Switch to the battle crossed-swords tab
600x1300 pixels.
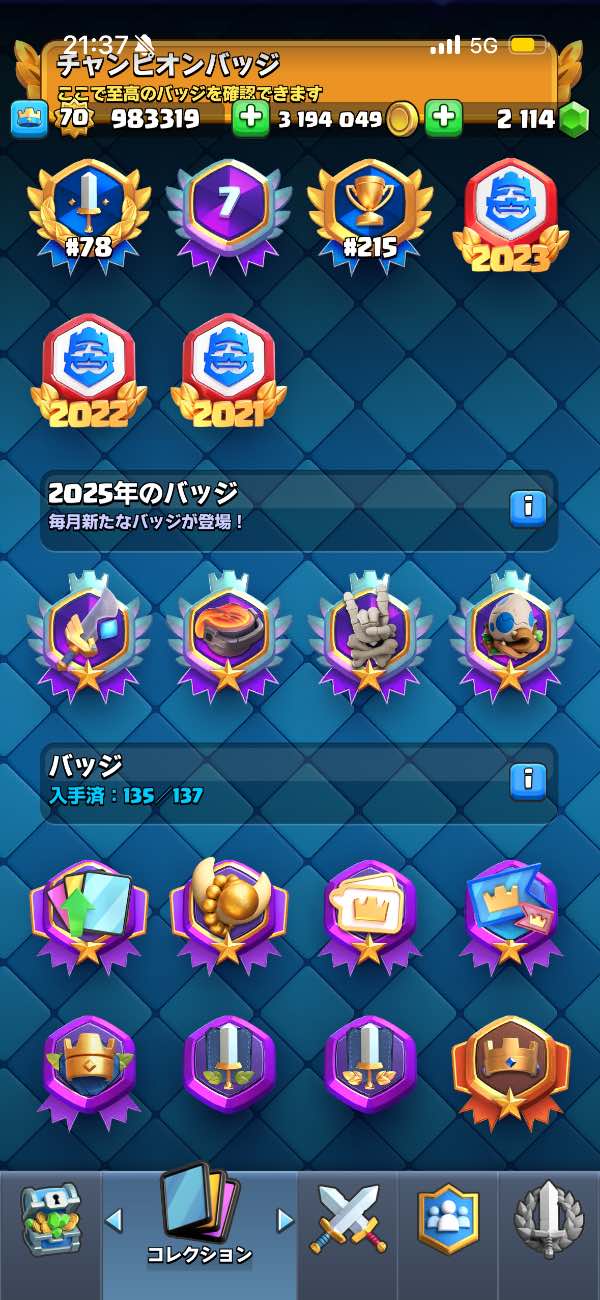coord(347,1222)
